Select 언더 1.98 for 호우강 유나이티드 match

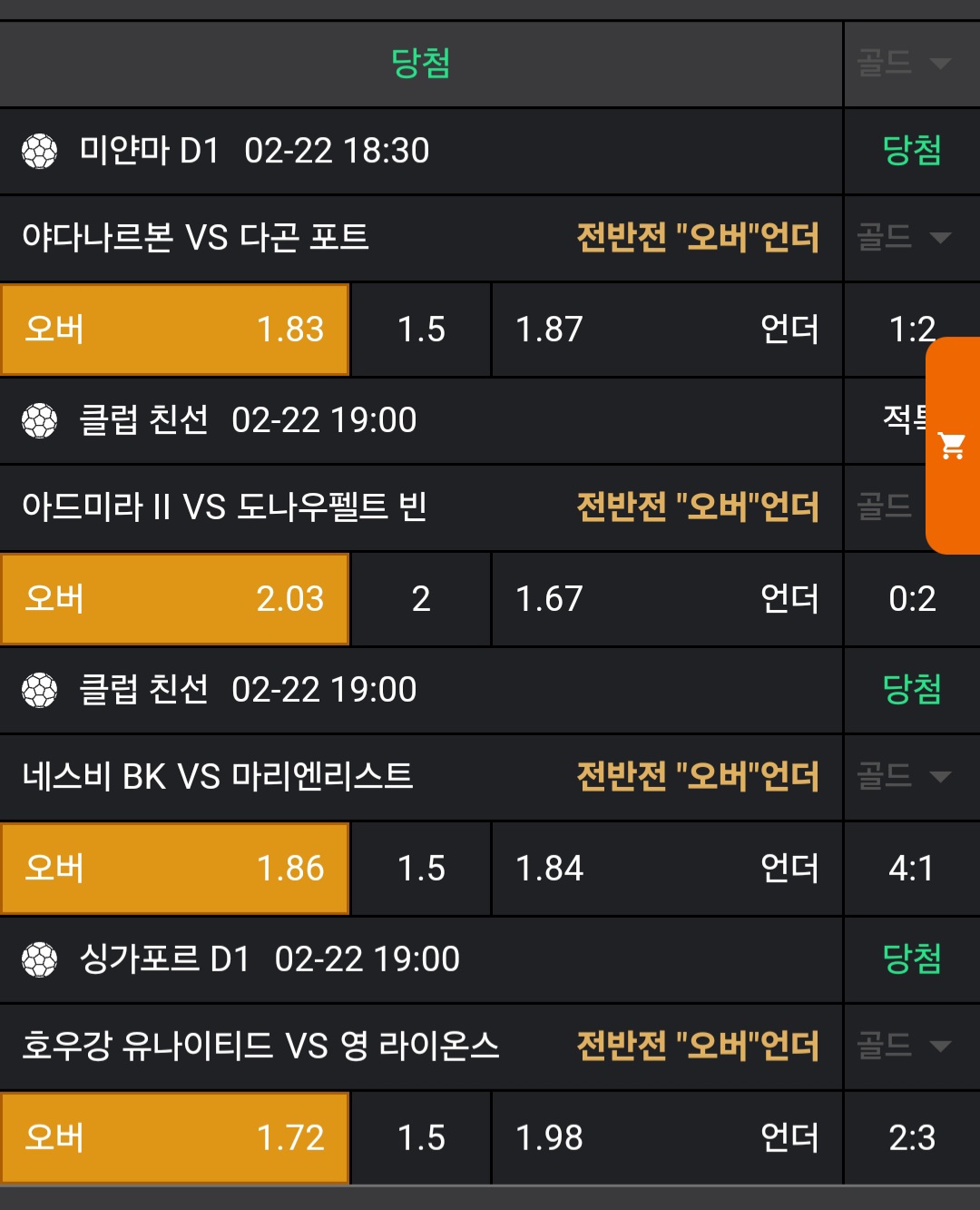[667, 1138]
